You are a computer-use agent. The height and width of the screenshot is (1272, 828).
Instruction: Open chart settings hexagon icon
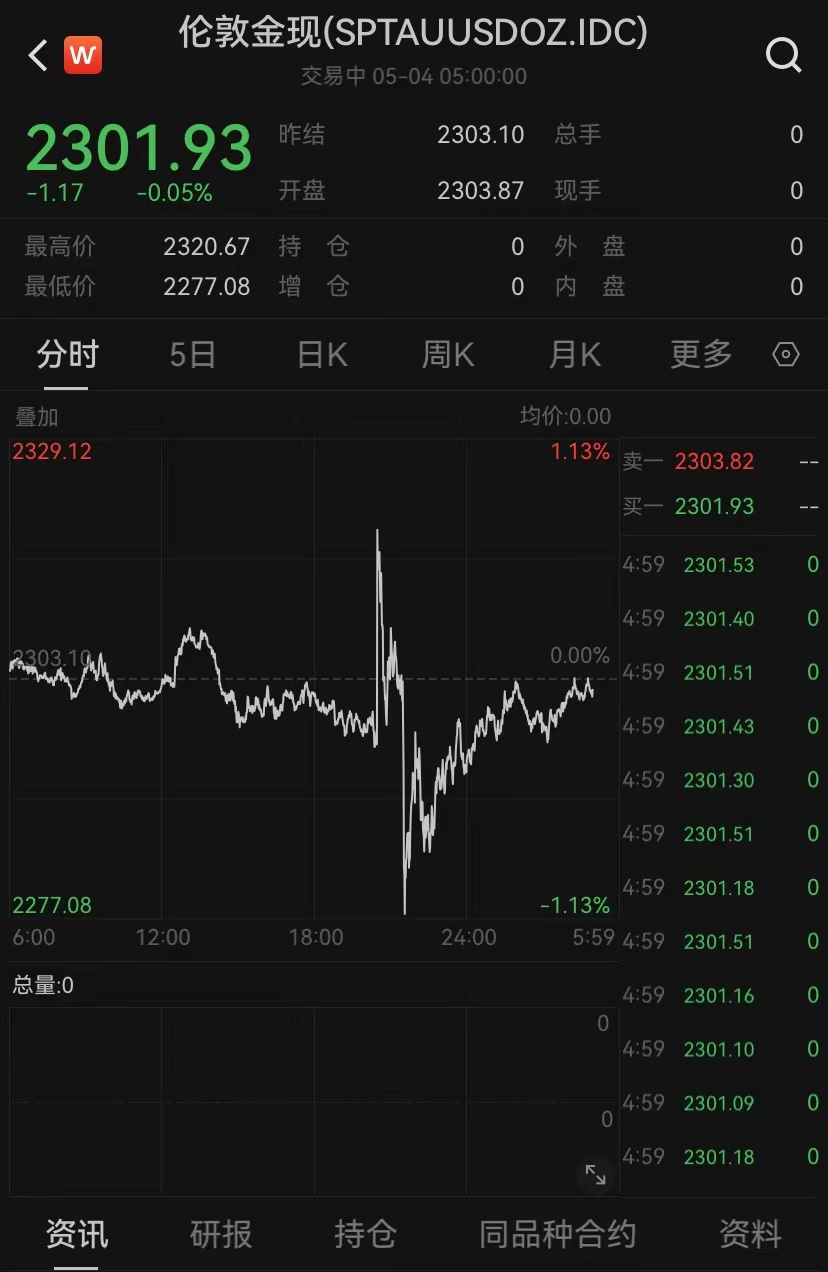787,355
